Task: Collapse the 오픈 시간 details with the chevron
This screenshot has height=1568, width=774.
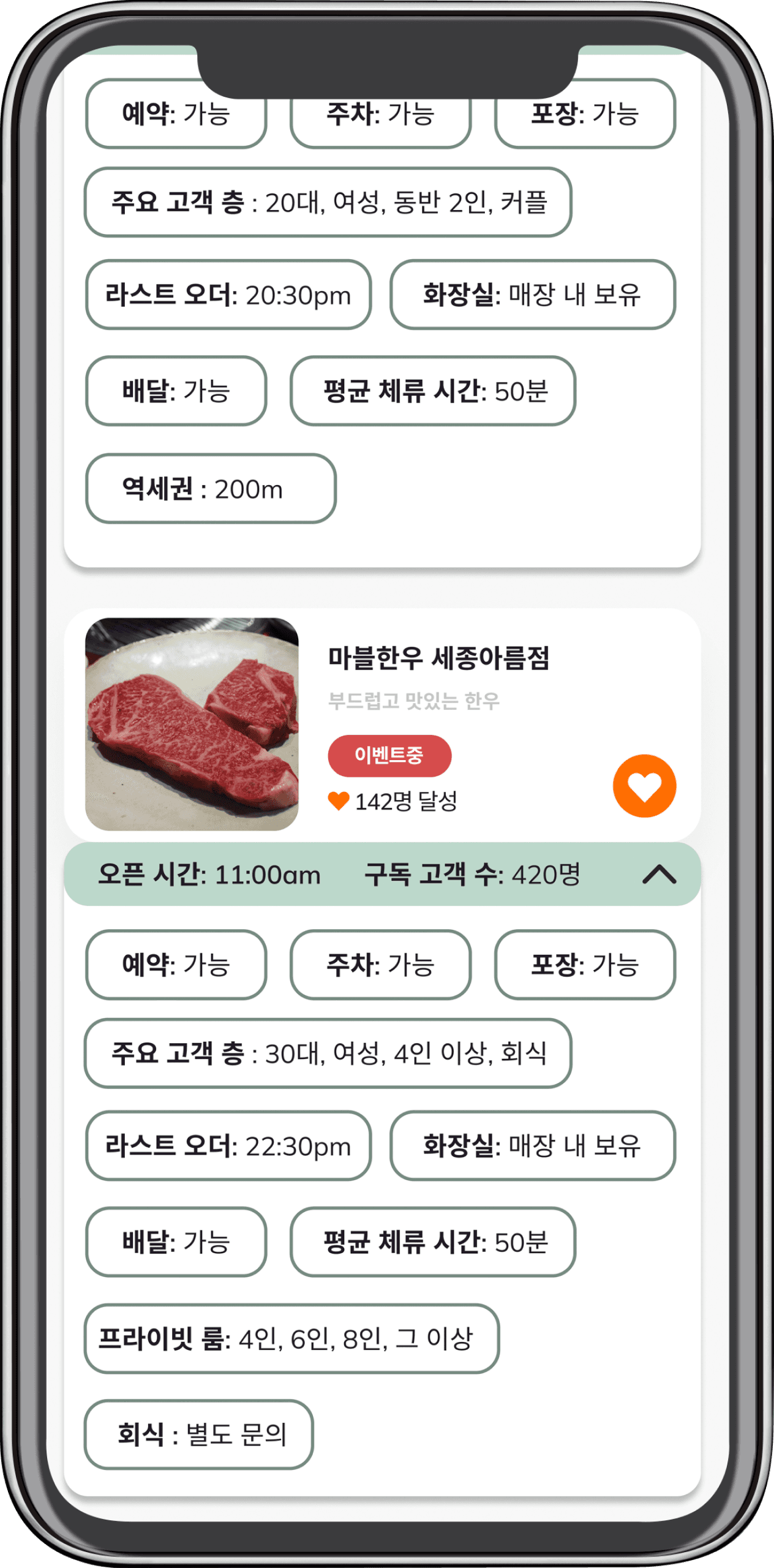Action: click(x=659, y=874)
